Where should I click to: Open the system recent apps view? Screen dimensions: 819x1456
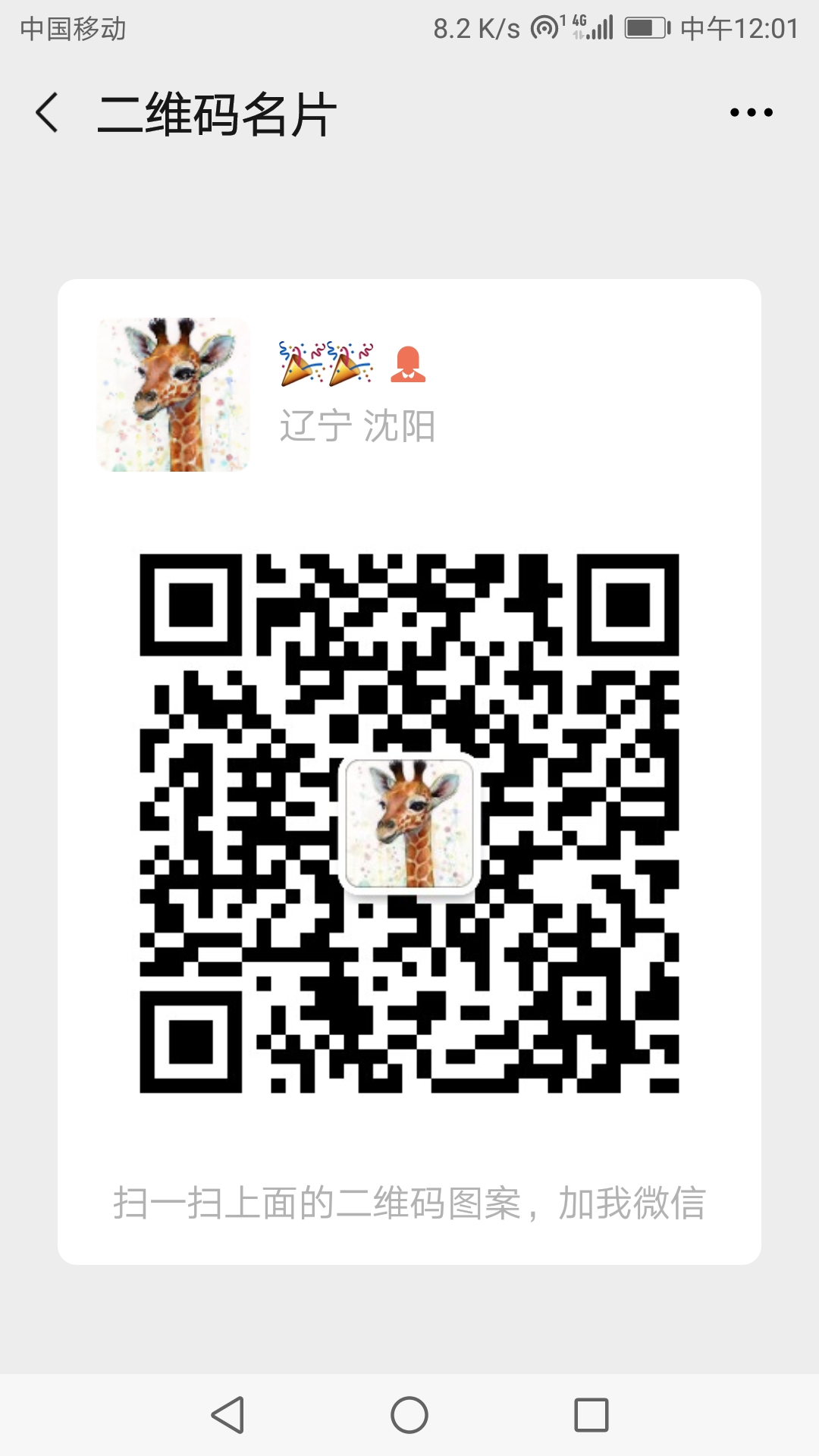pos(591,1415)
